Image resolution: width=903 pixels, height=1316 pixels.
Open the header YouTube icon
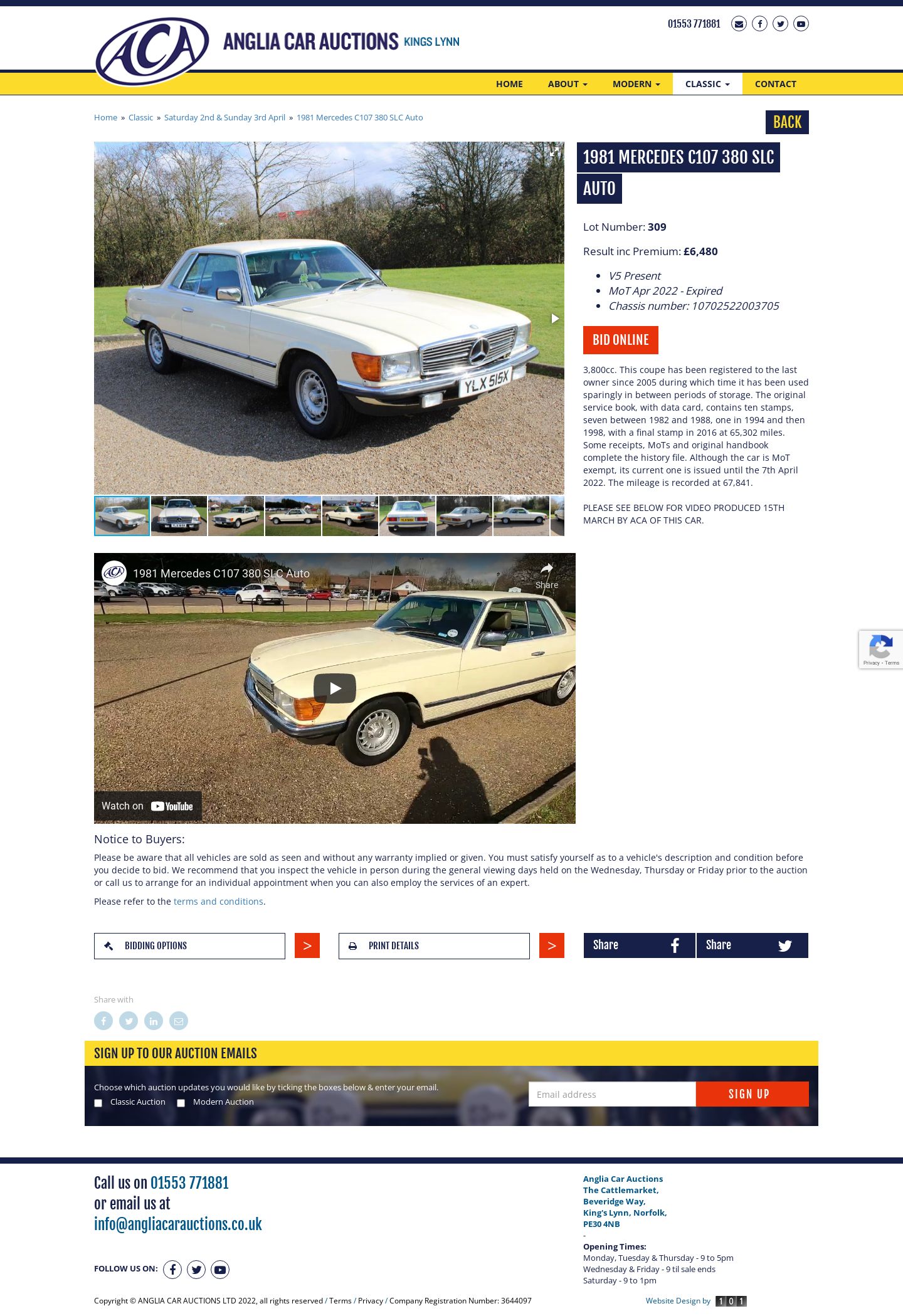801,24
